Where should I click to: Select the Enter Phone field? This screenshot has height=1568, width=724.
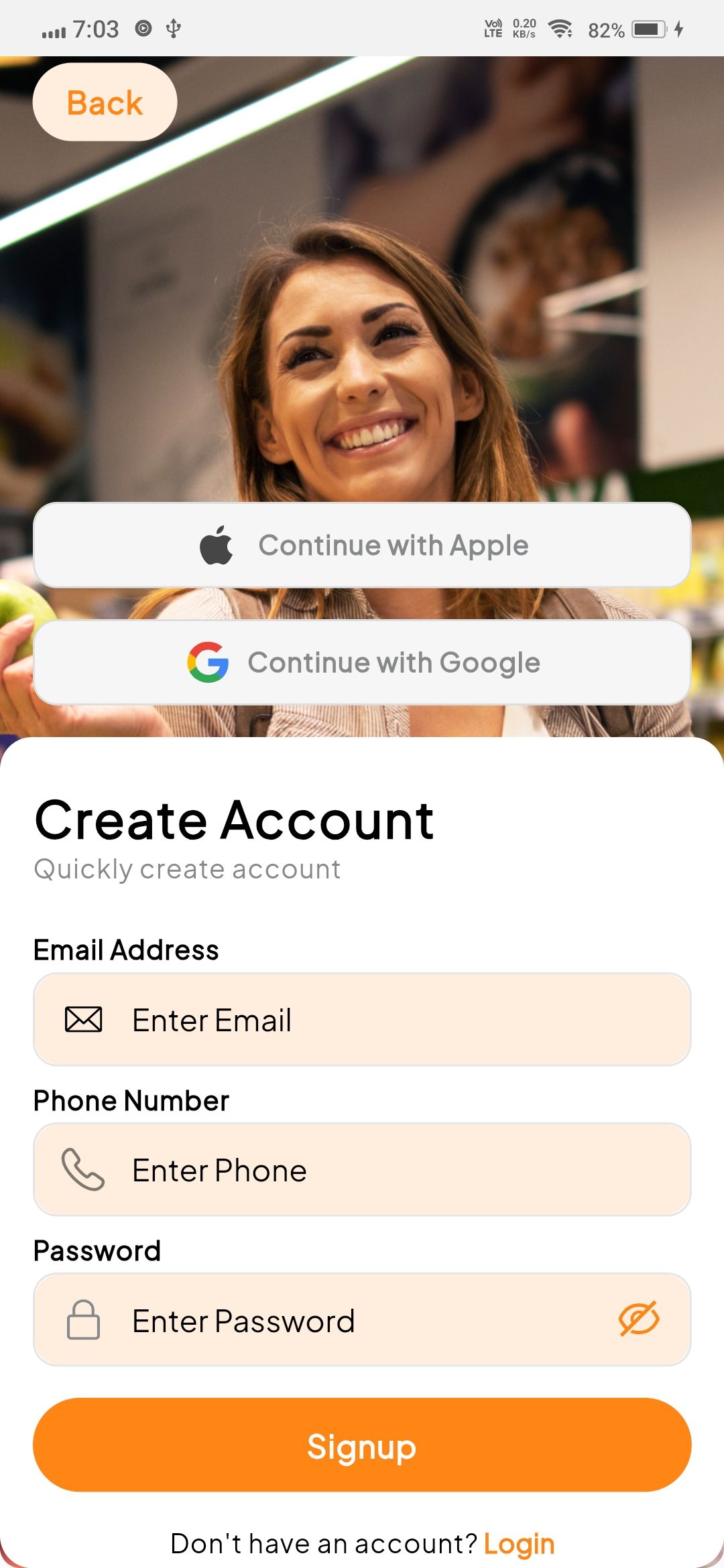click(362, 1169)
